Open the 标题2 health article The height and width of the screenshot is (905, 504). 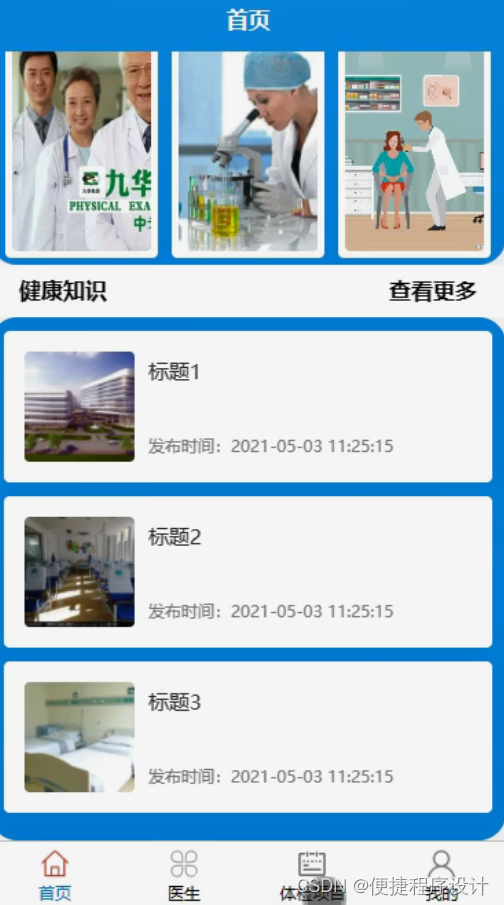pos(248,571)
